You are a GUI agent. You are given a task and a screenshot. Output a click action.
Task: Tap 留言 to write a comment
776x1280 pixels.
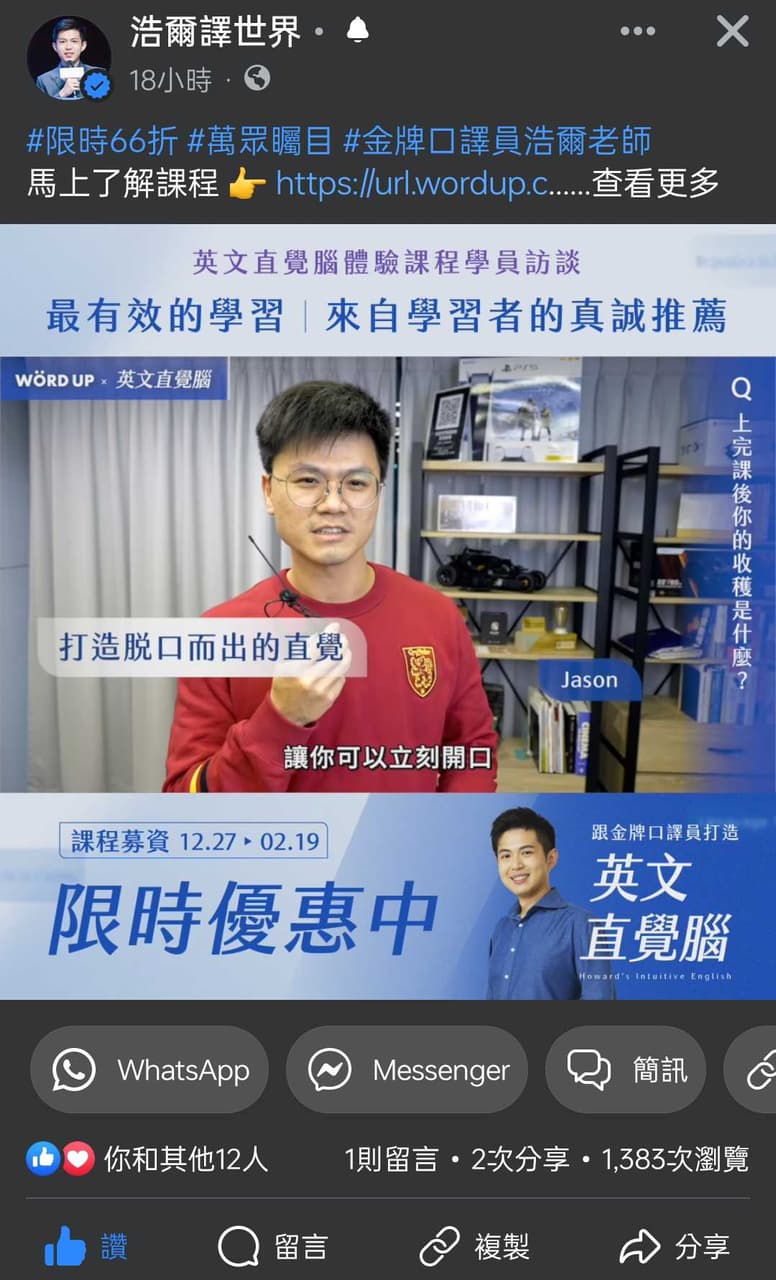pyautogui.click(x=273, y=1247)
